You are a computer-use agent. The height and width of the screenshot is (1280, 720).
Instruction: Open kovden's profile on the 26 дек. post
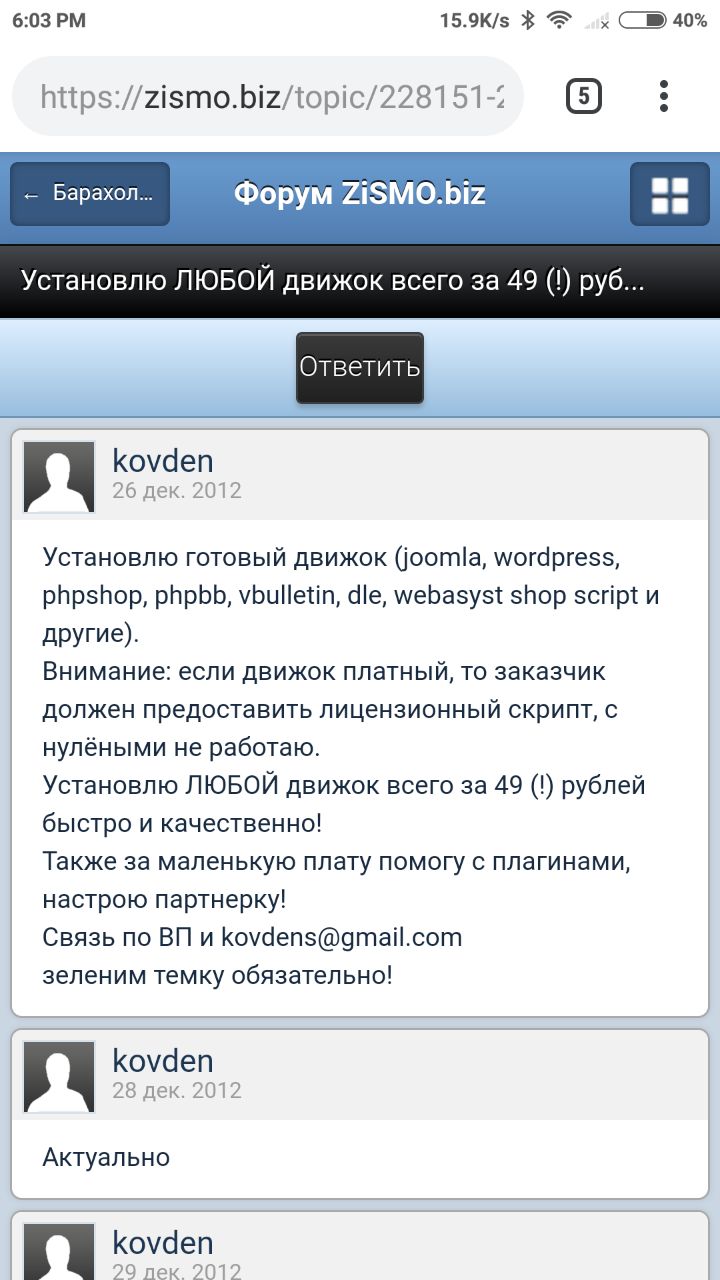tap(163, 461)
